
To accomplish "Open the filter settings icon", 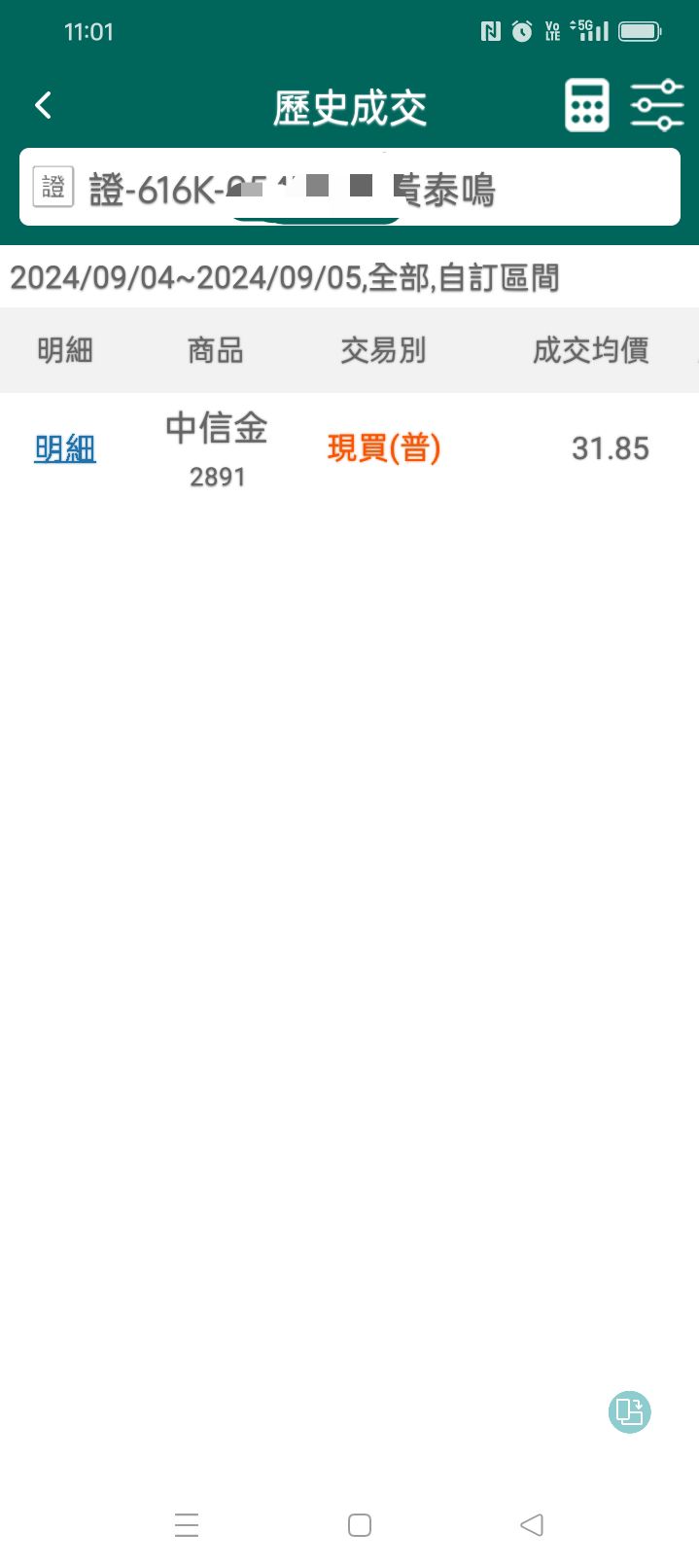I will tap(657, 105).
